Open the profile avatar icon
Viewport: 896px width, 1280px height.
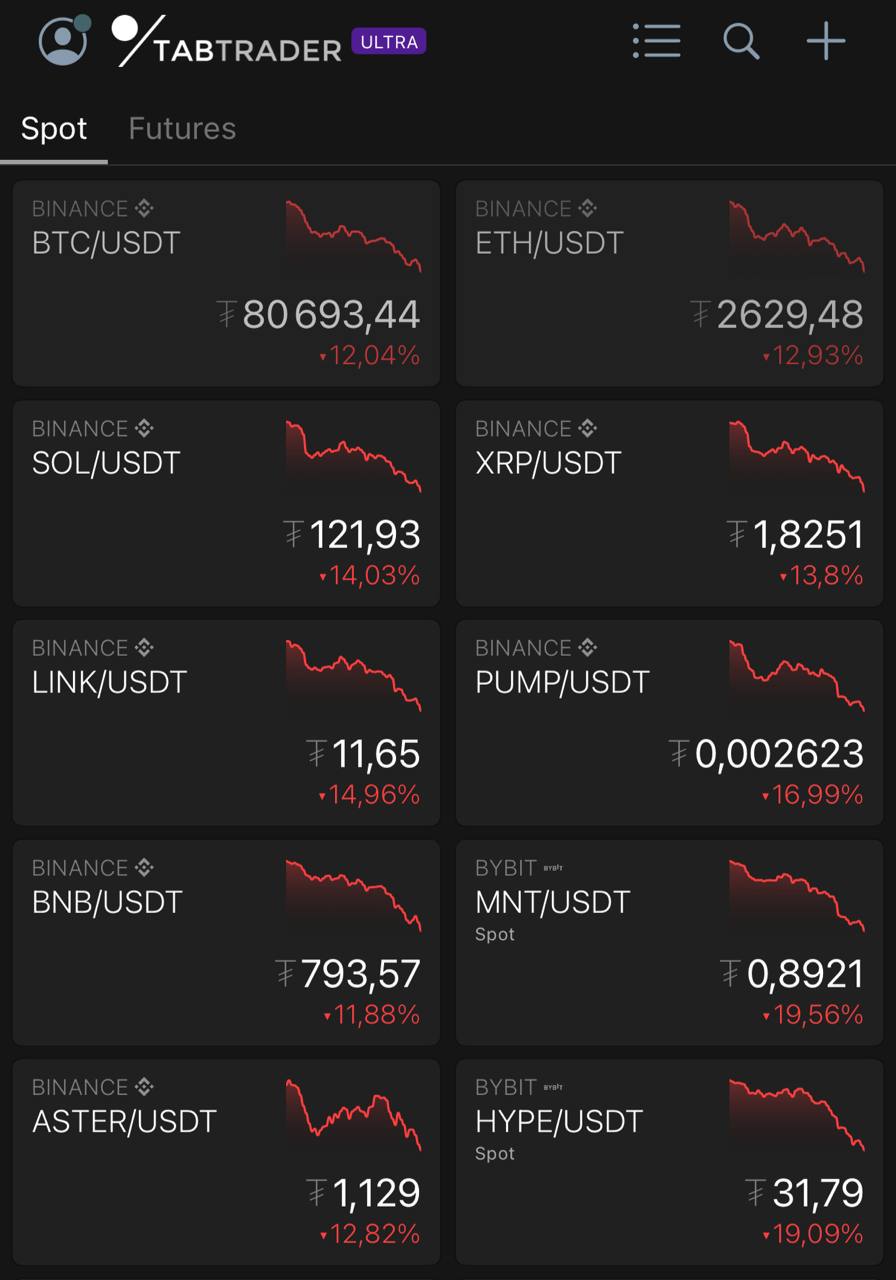62,42
